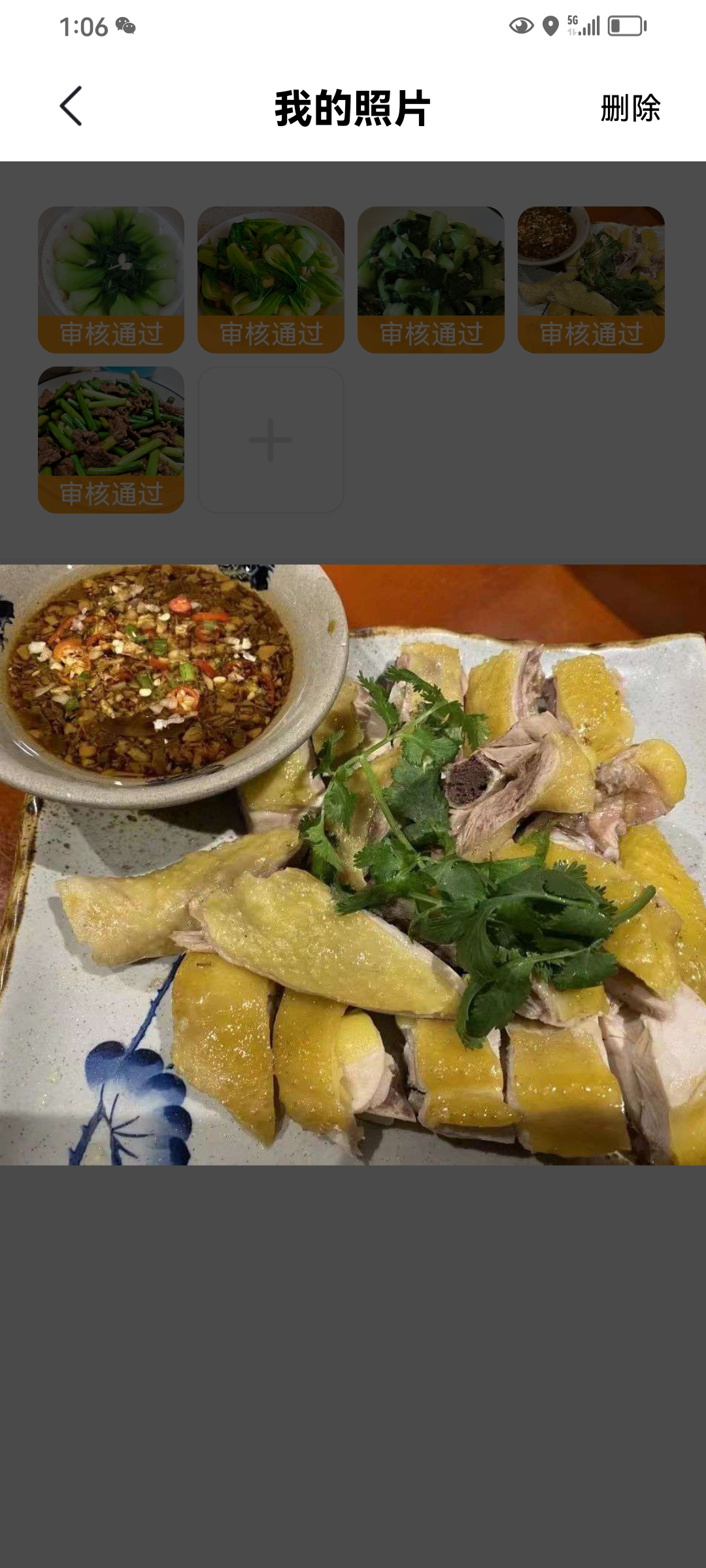706x1568 pixels.
Task: Open the round bok choy plate thumbnail
Action: click(111, 280)
